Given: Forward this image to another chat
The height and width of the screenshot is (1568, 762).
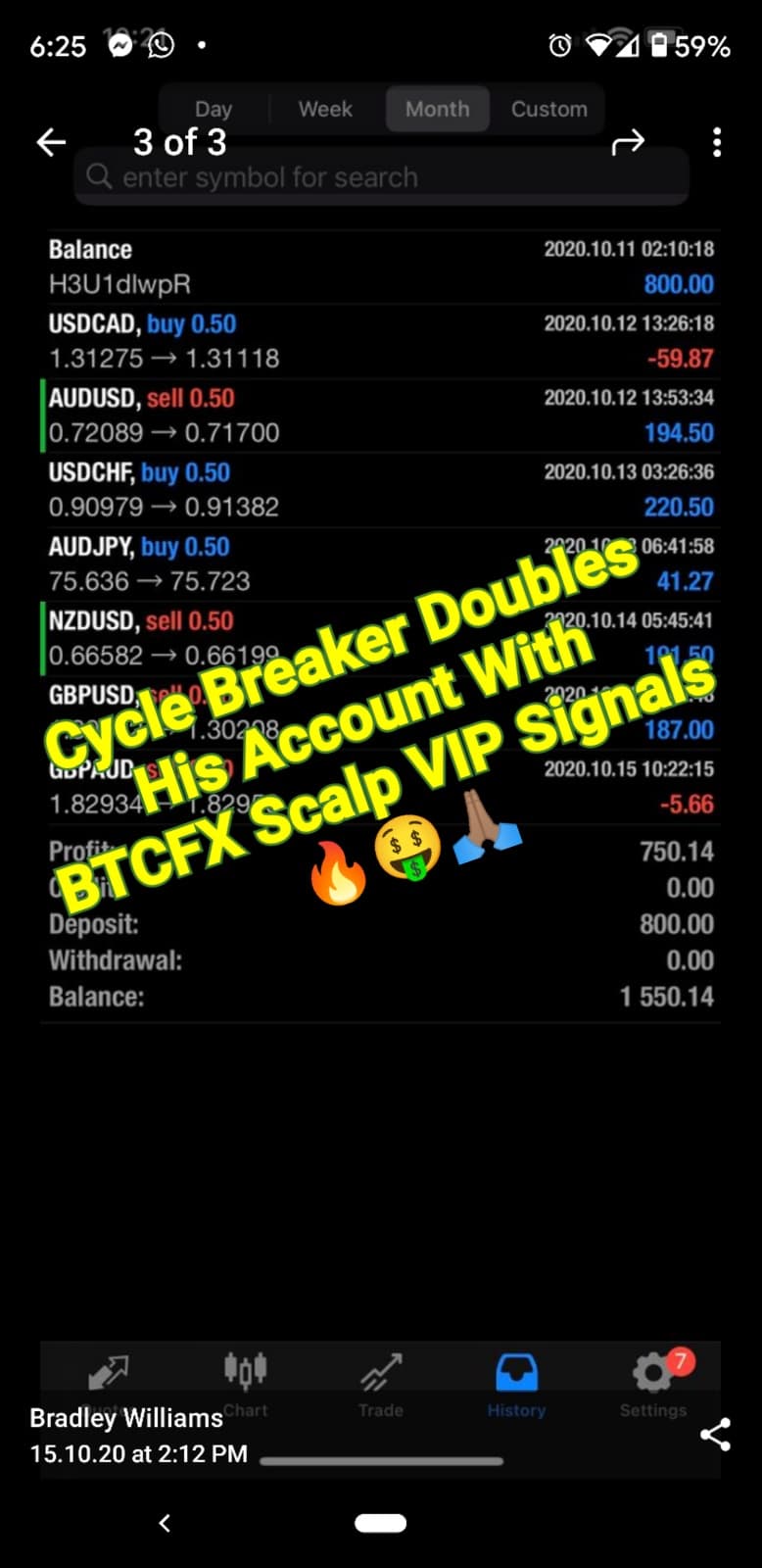Looking at the screenshot, I should click(x=628, y=143).
